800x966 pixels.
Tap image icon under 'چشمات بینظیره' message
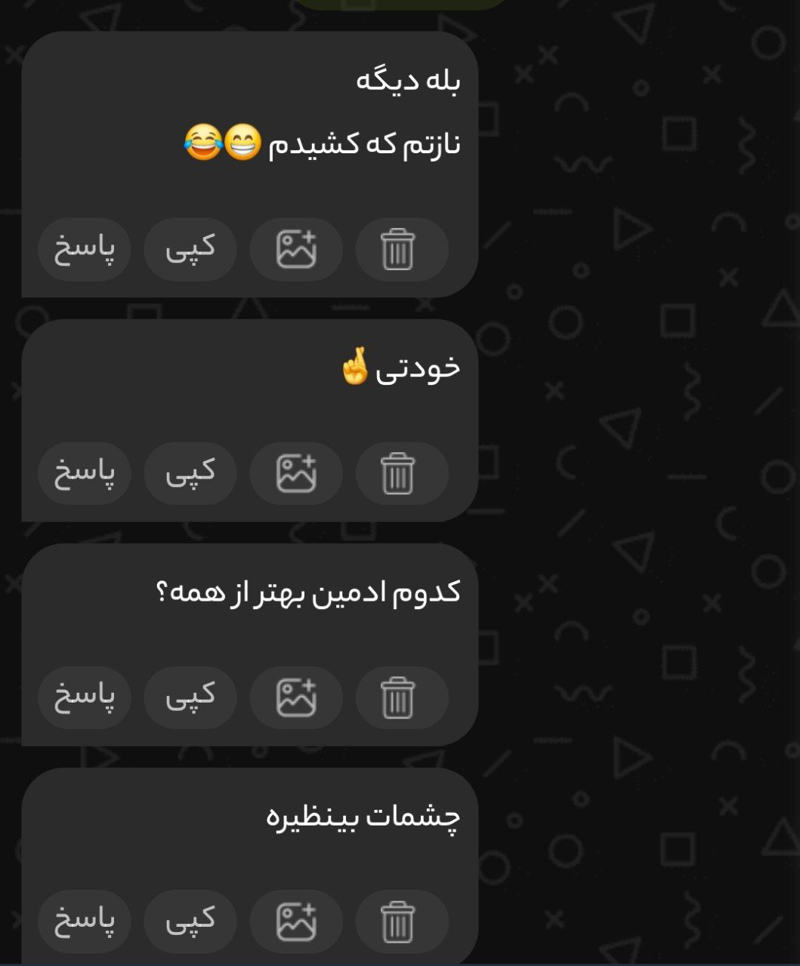click(x=296, y=921)
